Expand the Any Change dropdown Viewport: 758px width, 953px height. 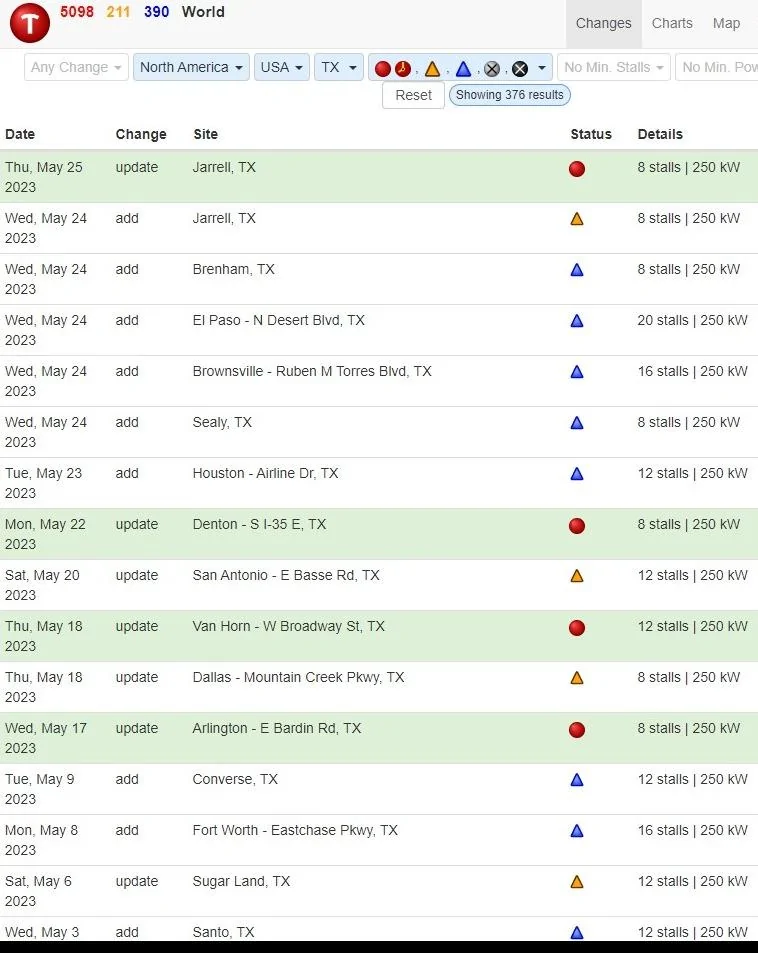tap(76, 67)
